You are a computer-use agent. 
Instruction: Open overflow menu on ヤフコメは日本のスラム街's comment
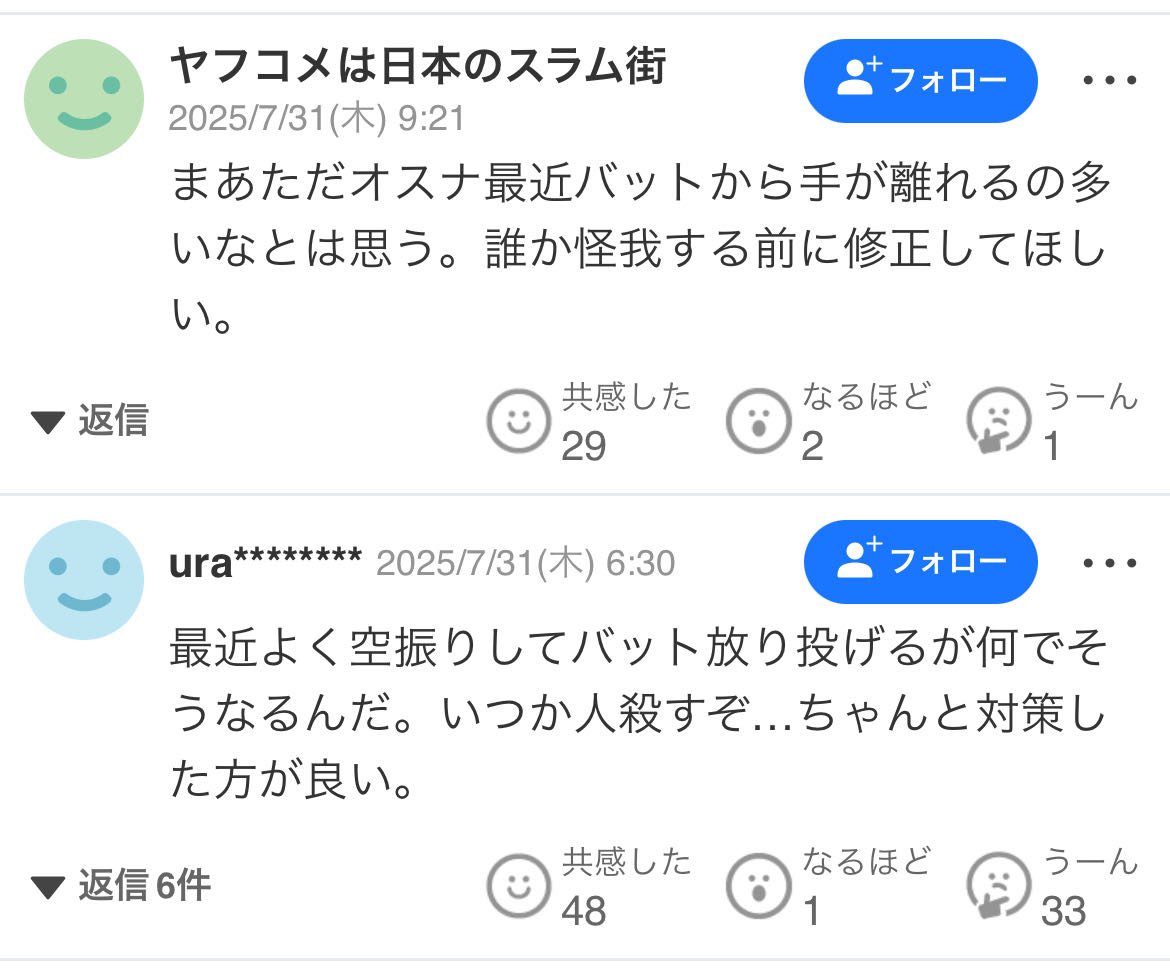[x=1110, y=81]
